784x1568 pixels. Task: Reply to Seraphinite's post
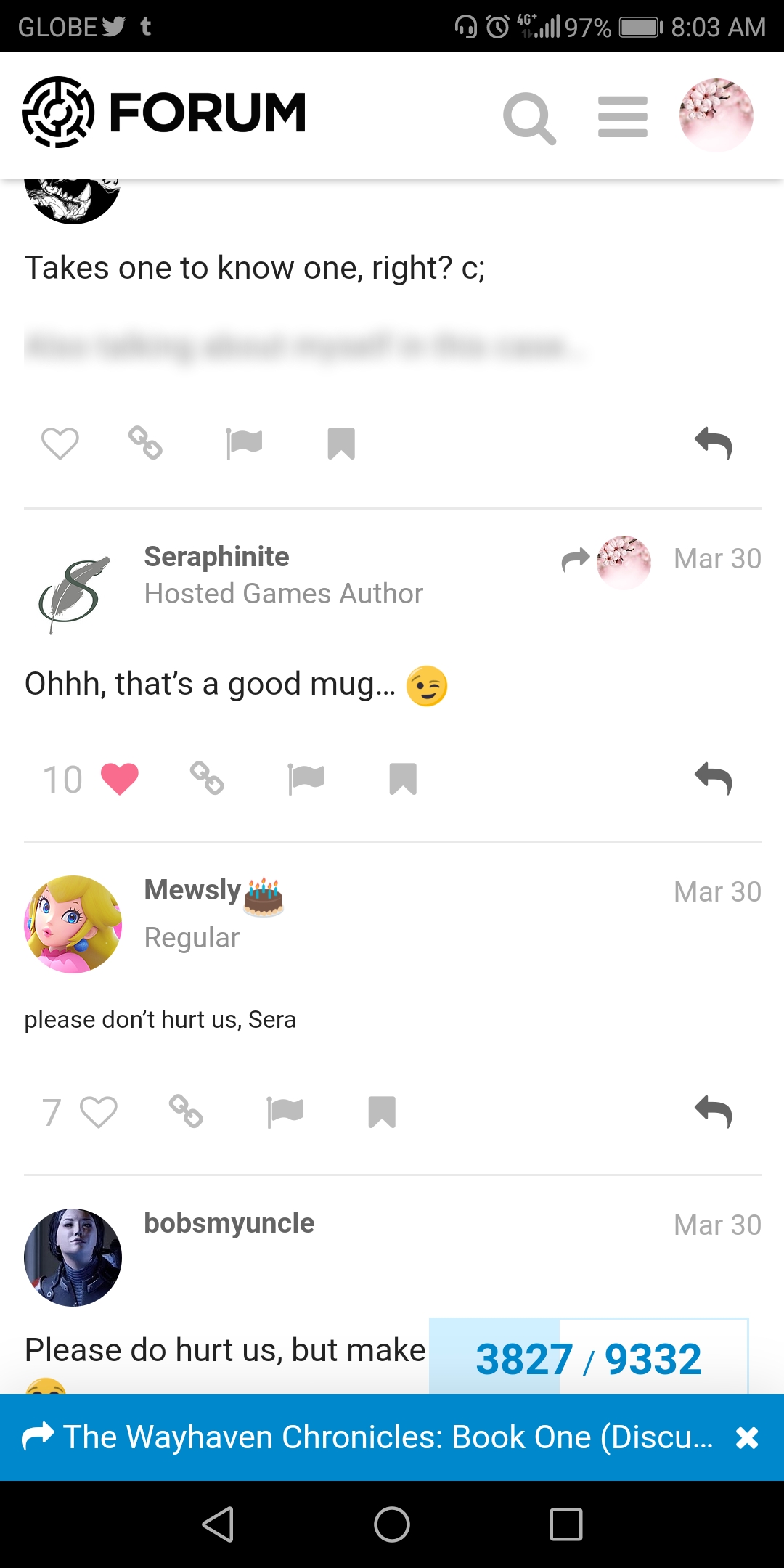tap(713, 779)
